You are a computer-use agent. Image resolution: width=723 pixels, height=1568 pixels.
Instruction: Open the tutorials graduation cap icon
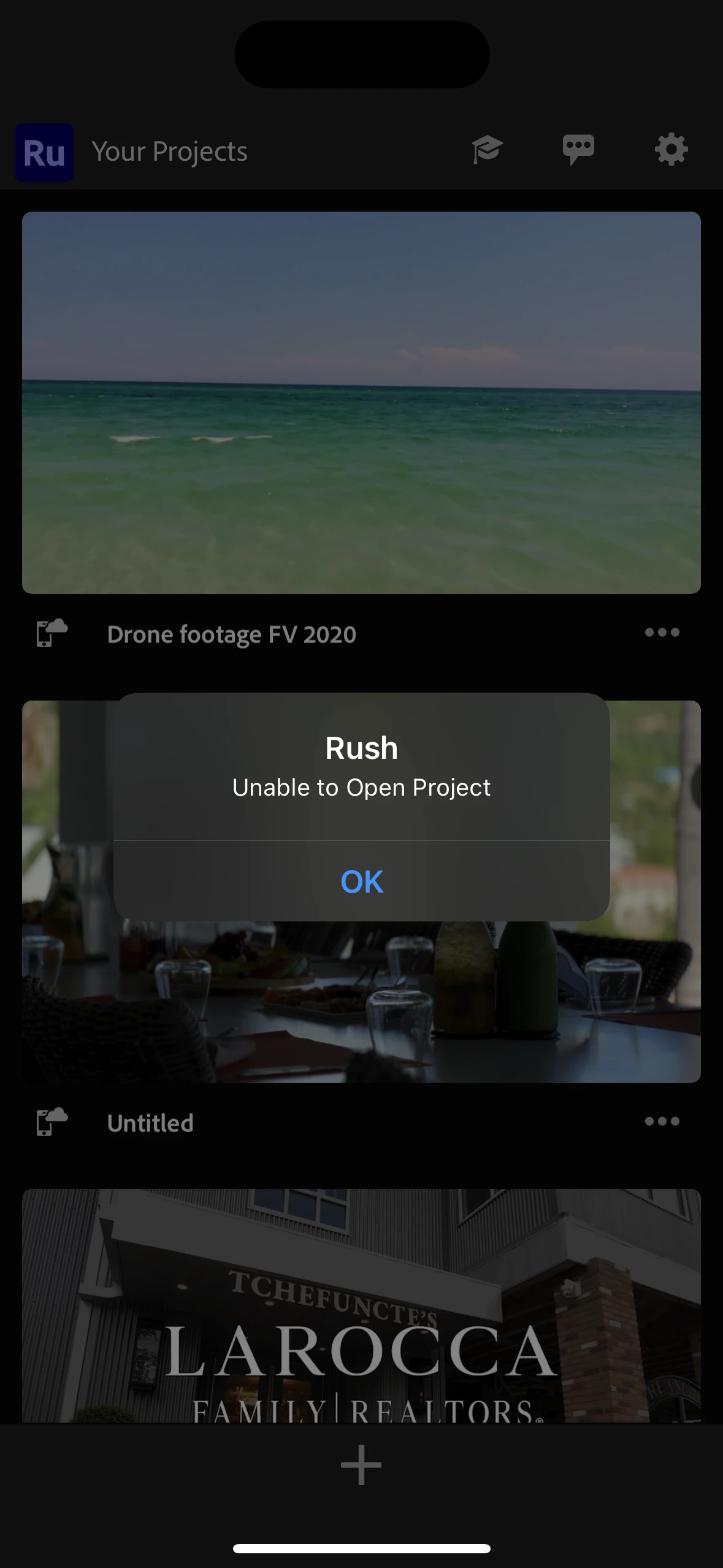487,149
